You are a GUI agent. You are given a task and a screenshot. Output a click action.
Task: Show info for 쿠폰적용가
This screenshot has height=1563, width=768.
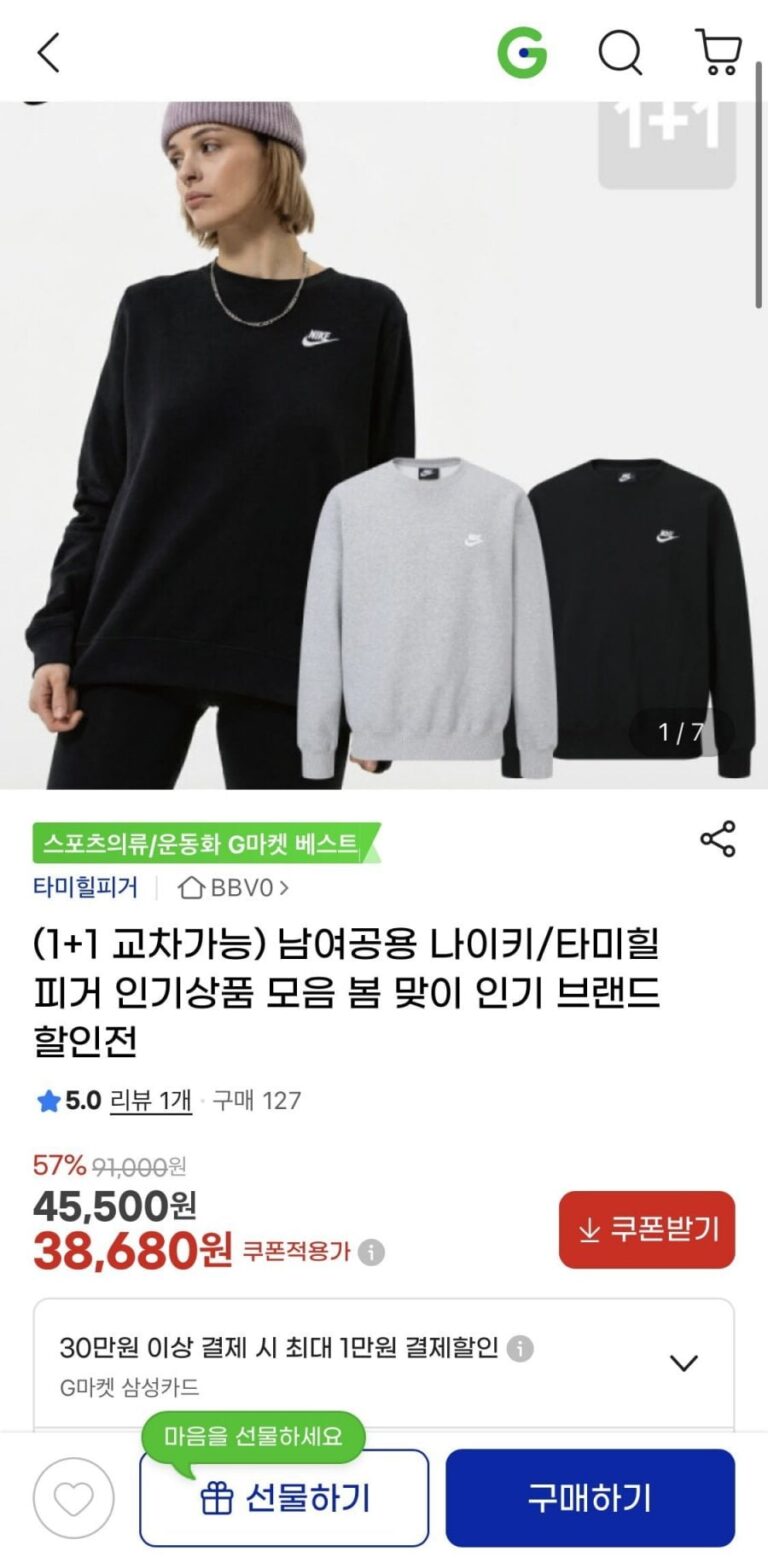(x=371, y=1252)
